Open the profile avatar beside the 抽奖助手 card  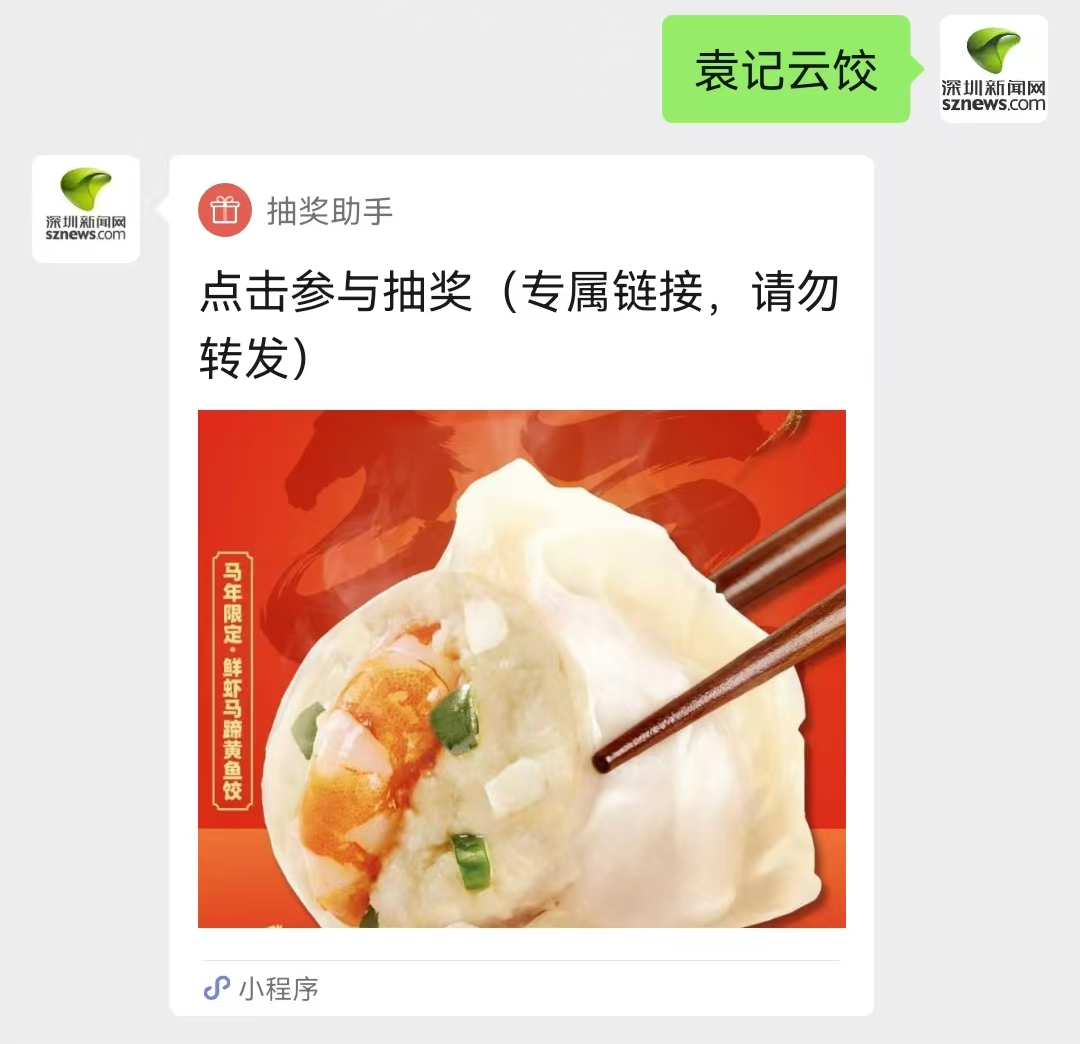(x=86, y=209)
